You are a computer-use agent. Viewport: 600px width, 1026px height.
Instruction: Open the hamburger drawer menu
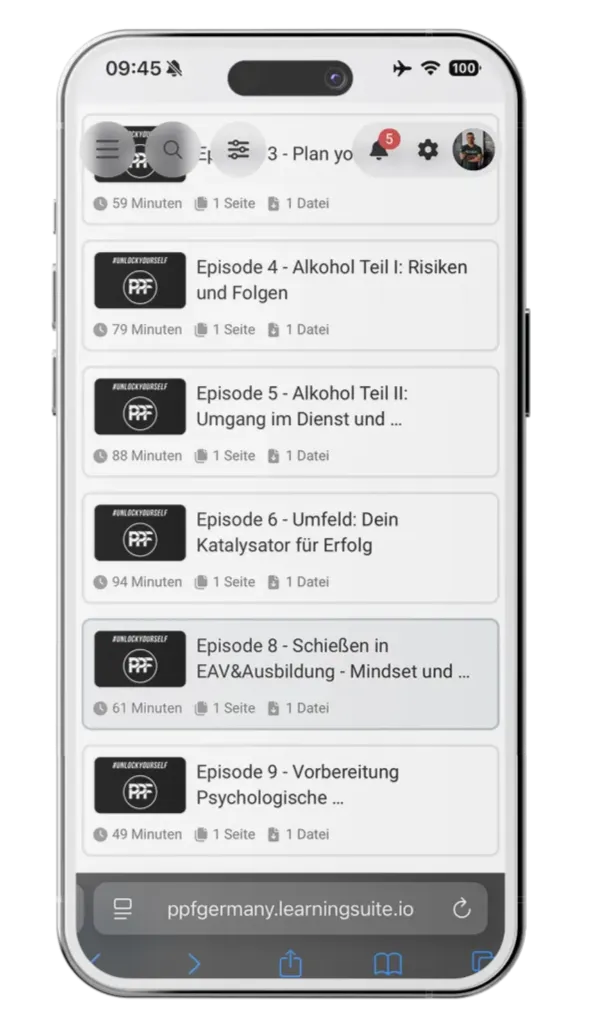(x=108, y=150)
